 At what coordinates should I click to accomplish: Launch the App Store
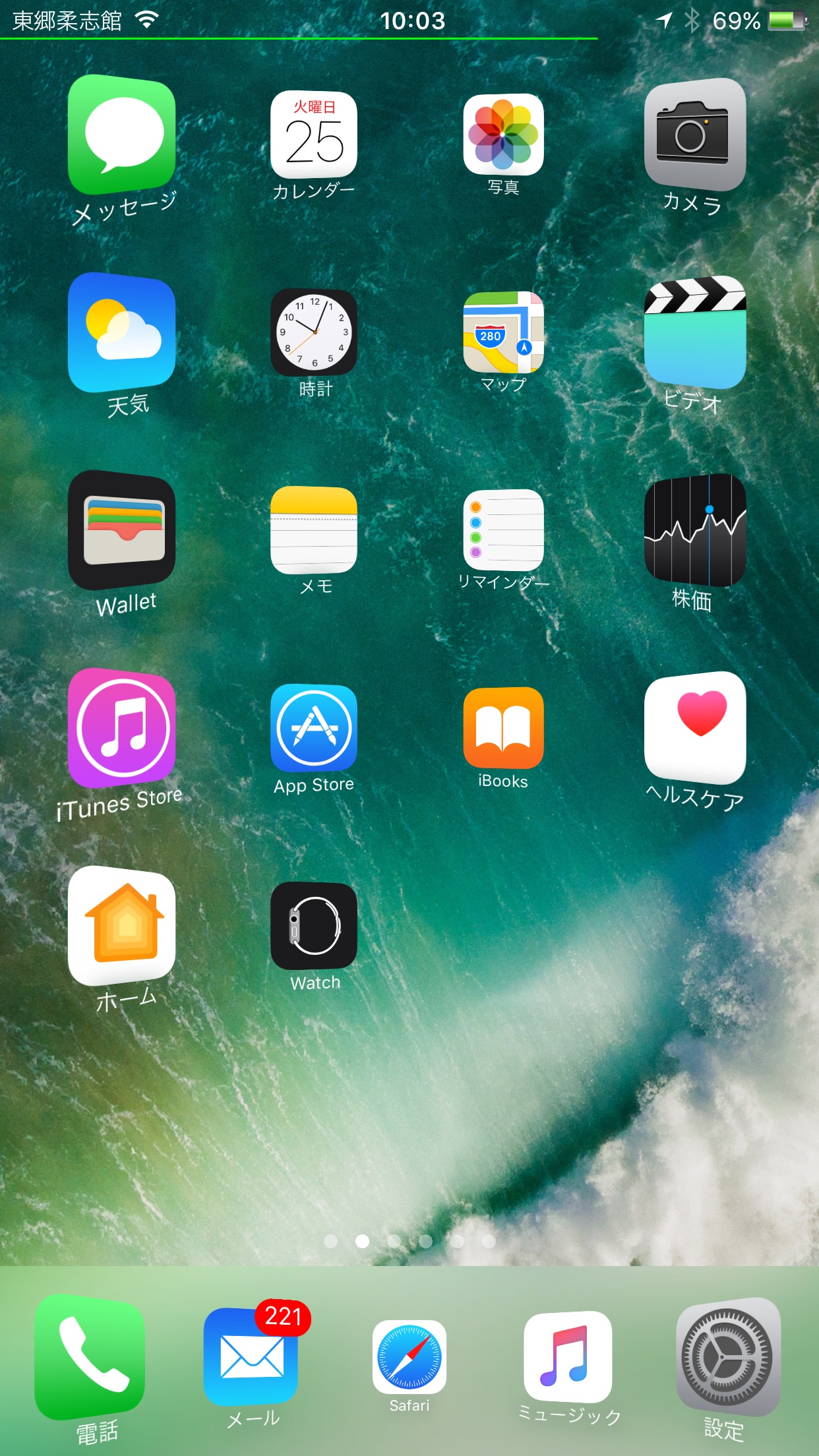point(314,728)
